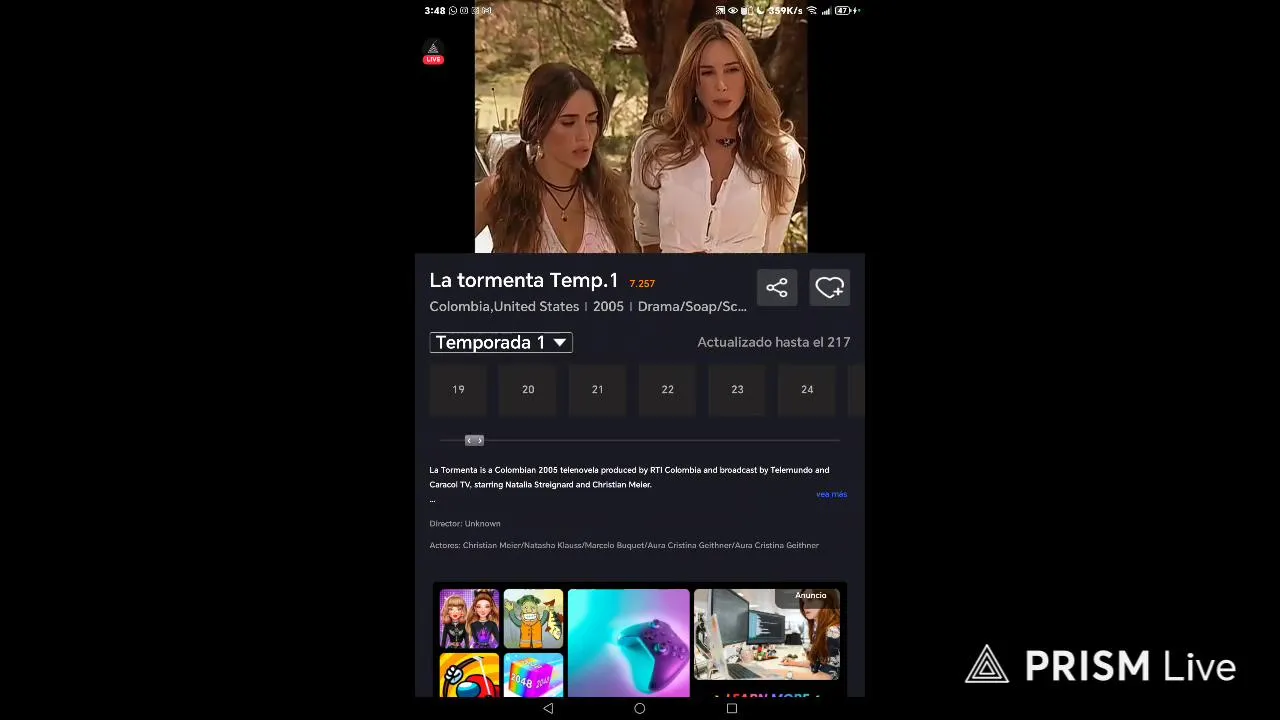This screenshot has height=720, width=1280.
Task: Choose episode 23
Action: point(737,389)
